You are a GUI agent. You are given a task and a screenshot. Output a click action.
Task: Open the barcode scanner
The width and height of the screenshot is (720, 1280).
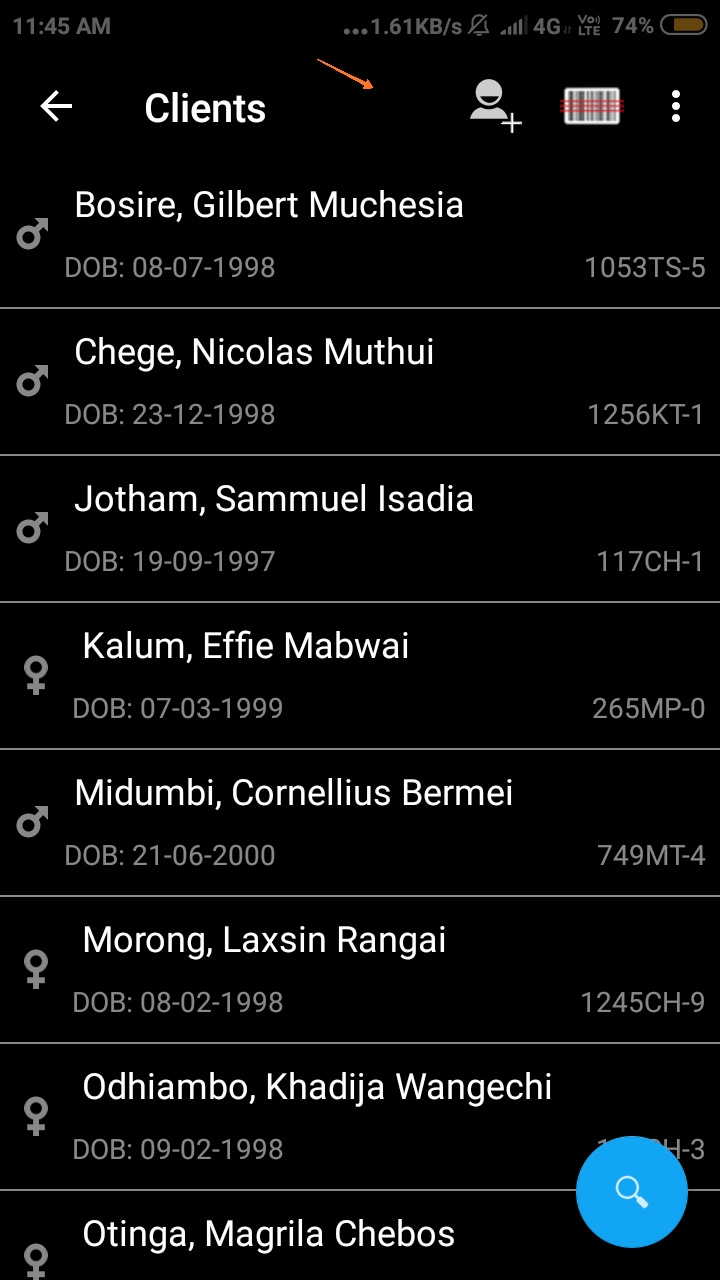point(592,106)
